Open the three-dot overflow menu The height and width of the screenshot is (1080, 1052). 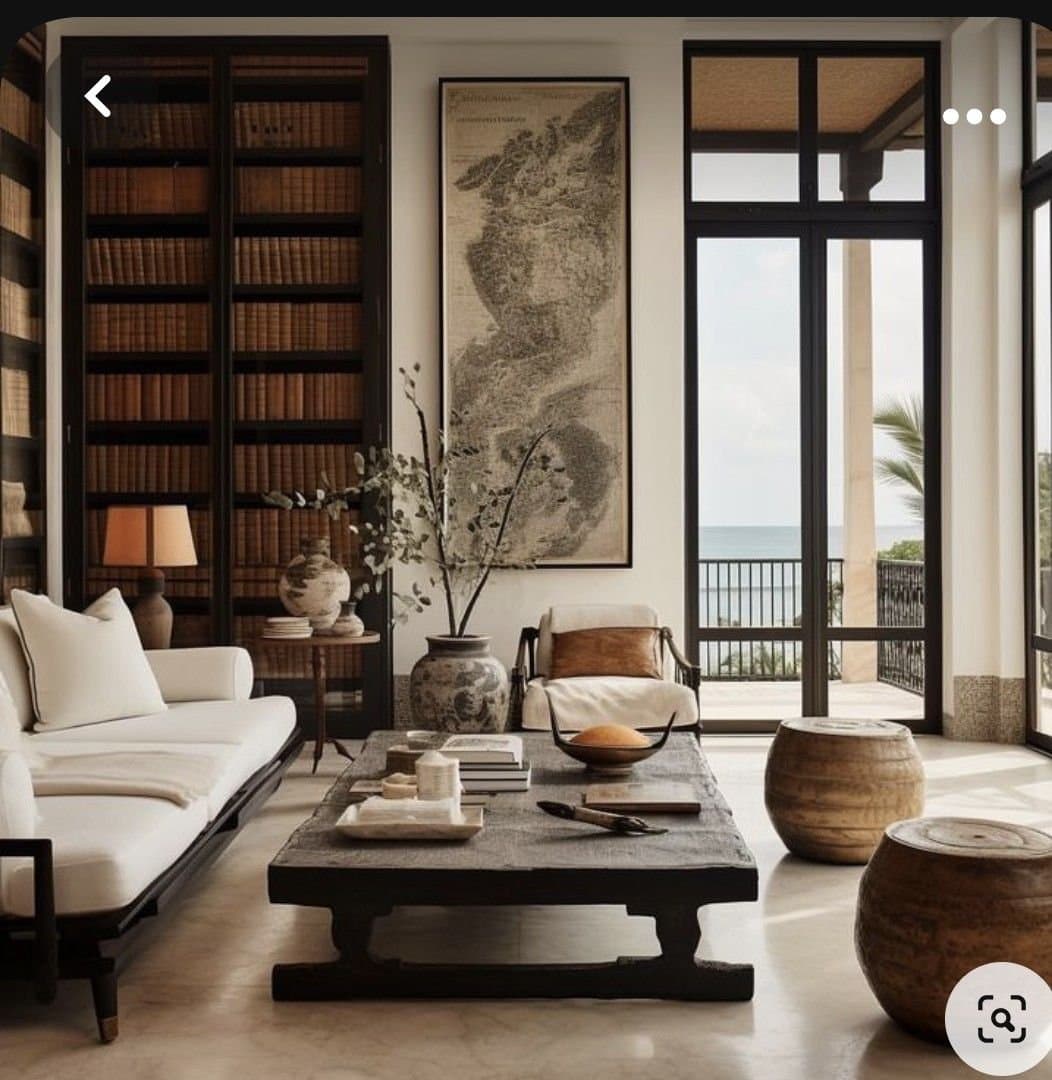point(974,116)
